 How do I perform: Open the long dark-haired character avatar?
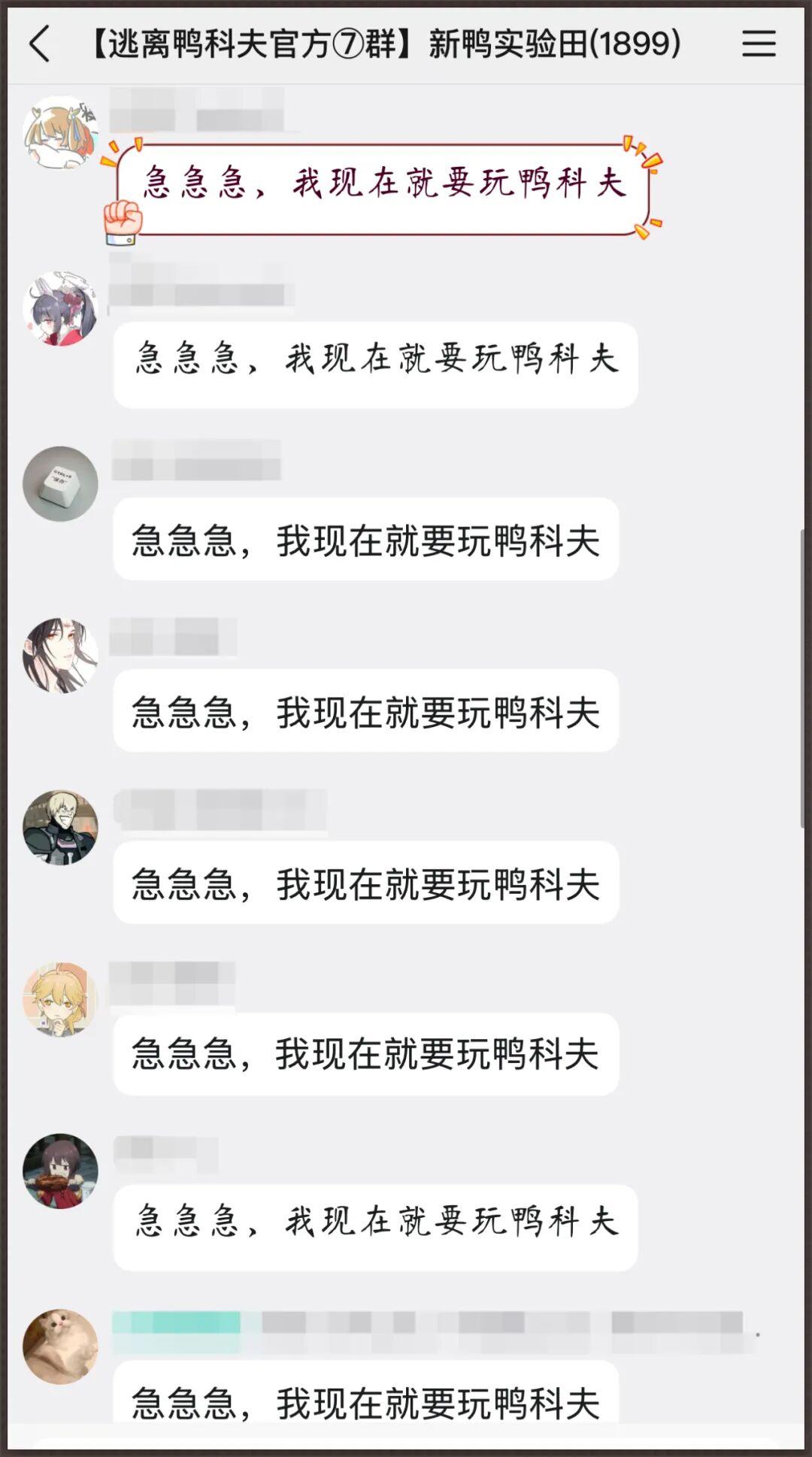pyautogui.click(x=60, y=655)
